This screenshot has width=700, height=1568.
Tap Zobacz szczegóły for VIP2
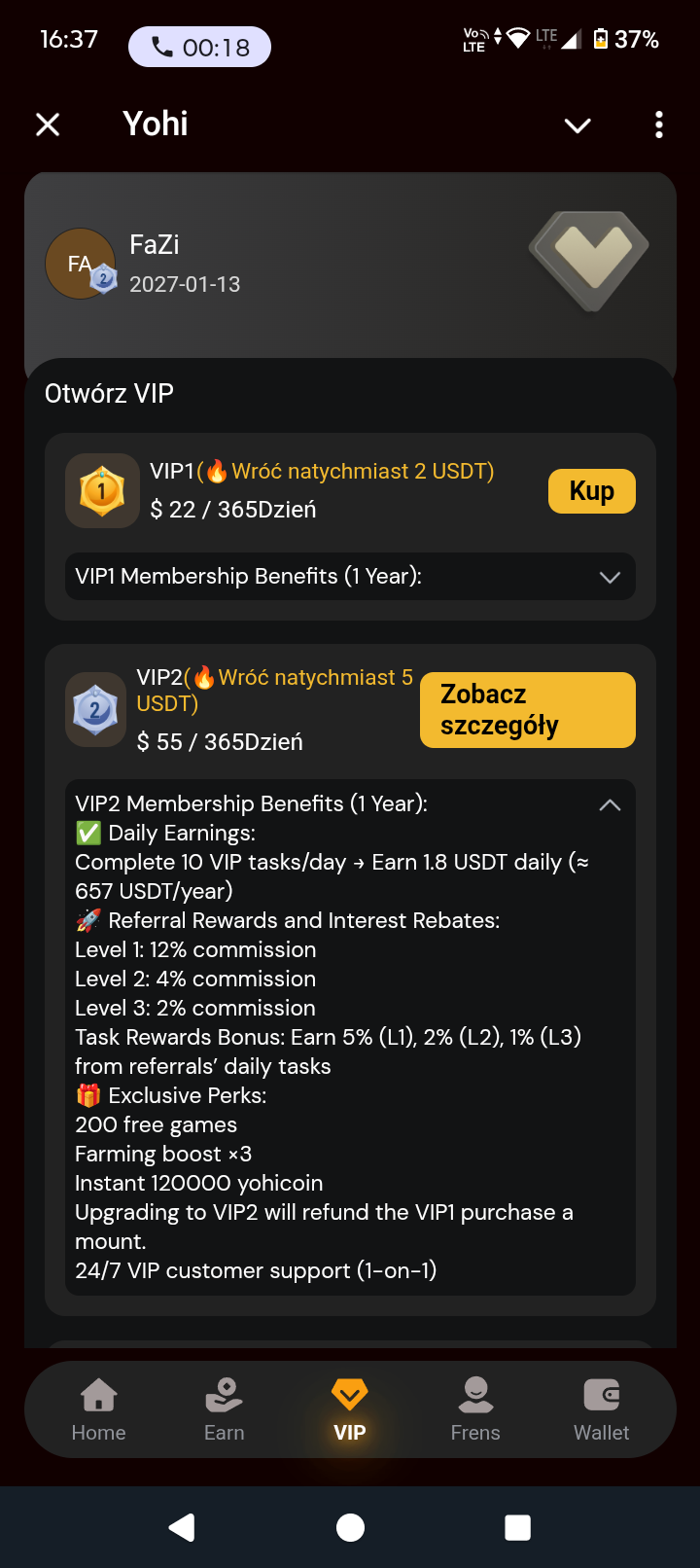(527, 710)
